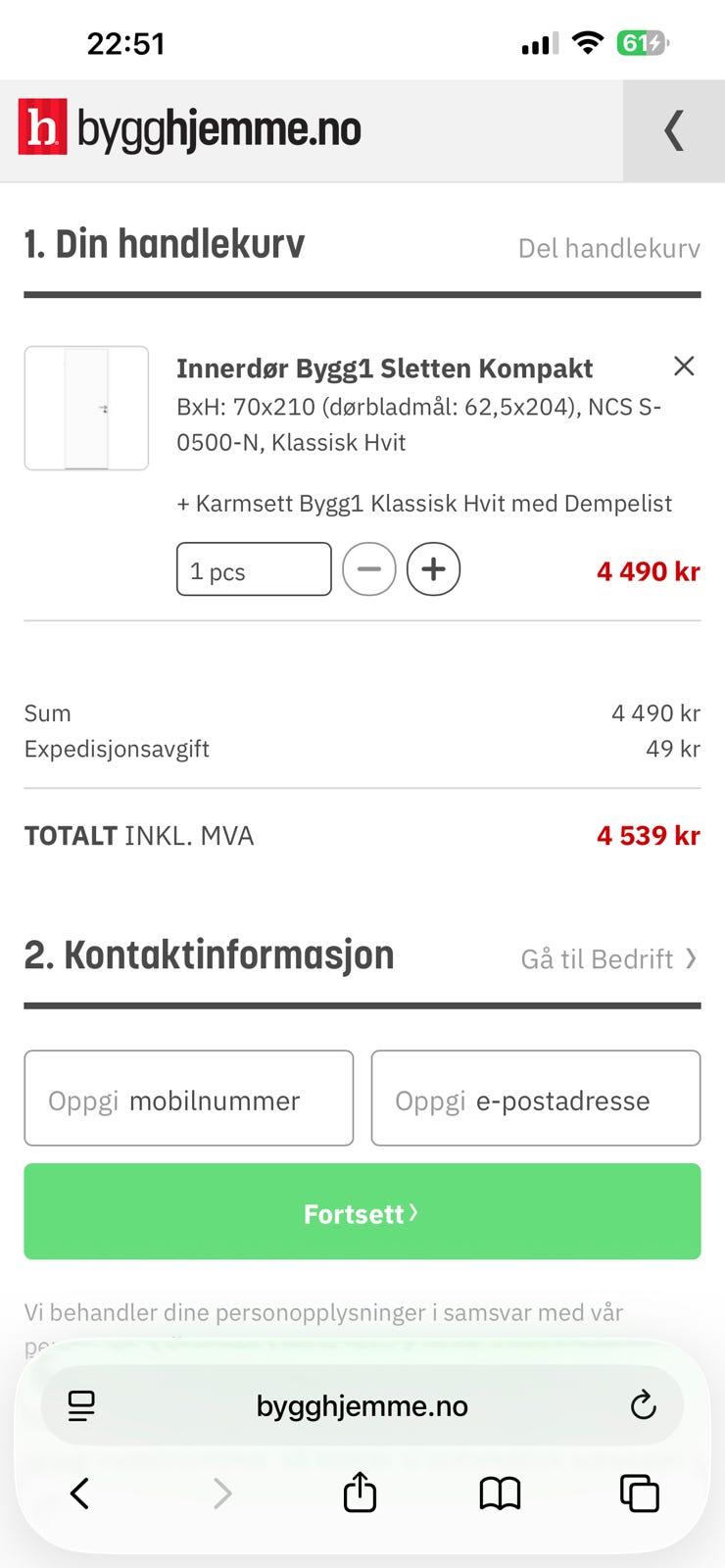Tap the Safari share icon
Screen dimensions: 725x1568
359,1494
